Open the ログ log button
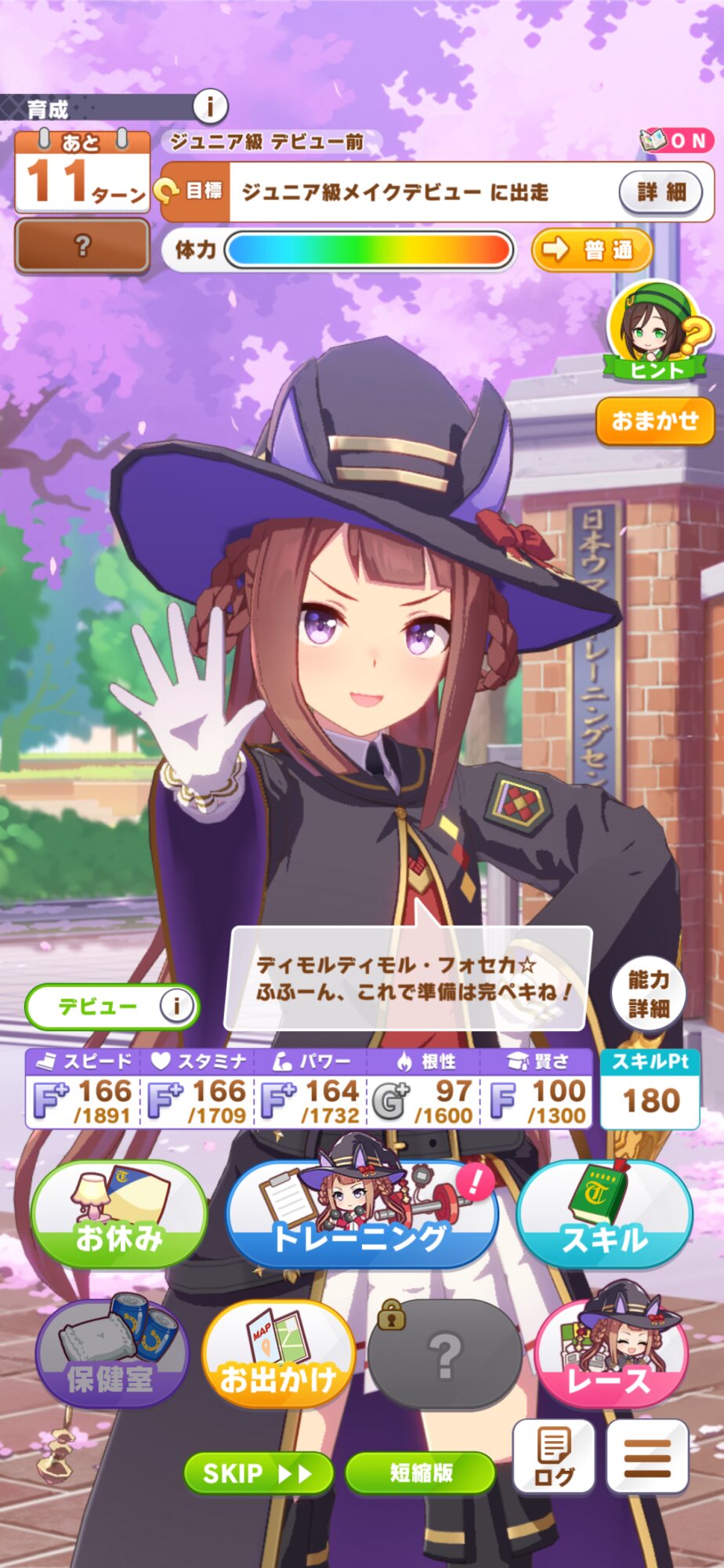Image resolution: width=724 pixels, height=1568 pixels. coord(554,1457)
